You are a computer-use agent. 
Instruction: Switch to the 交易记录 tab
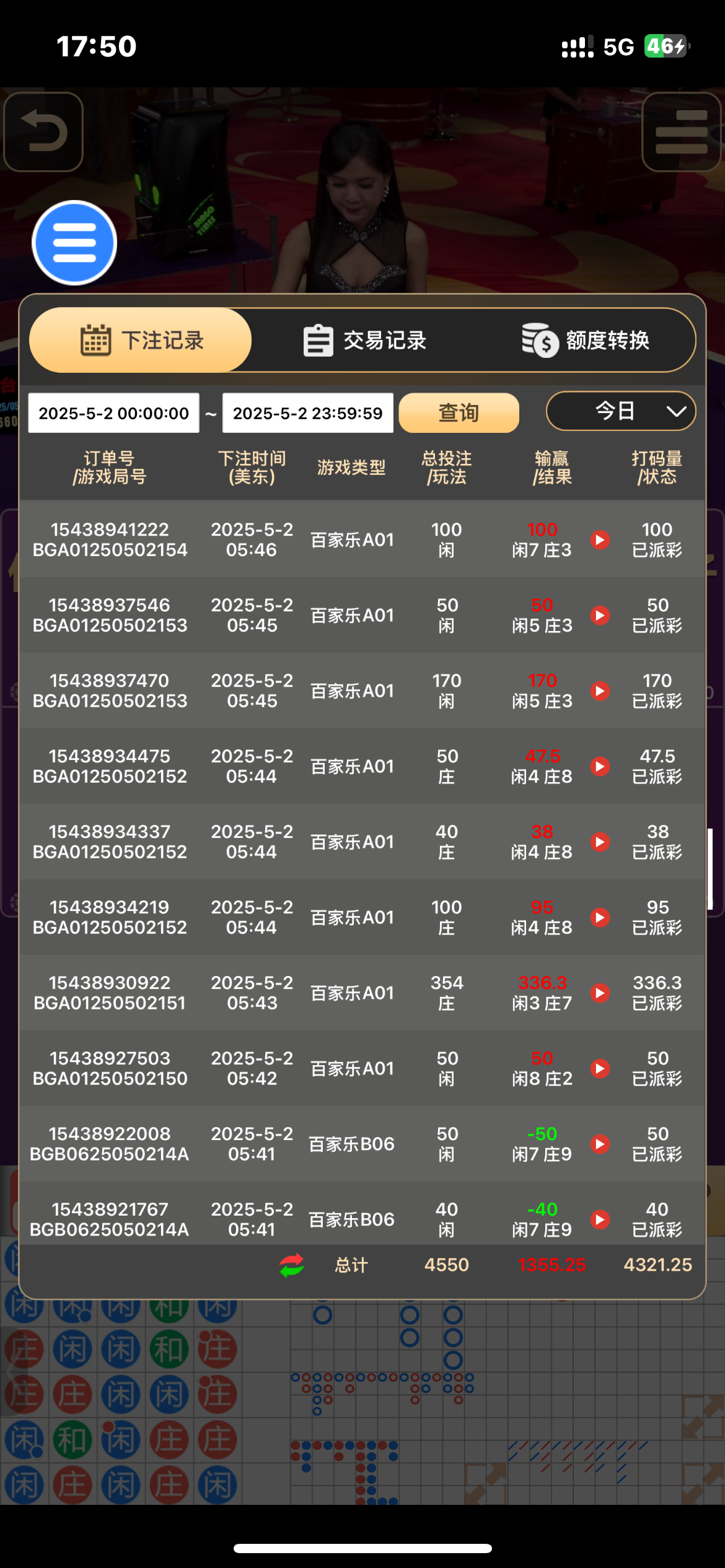(x=364, y=340)
